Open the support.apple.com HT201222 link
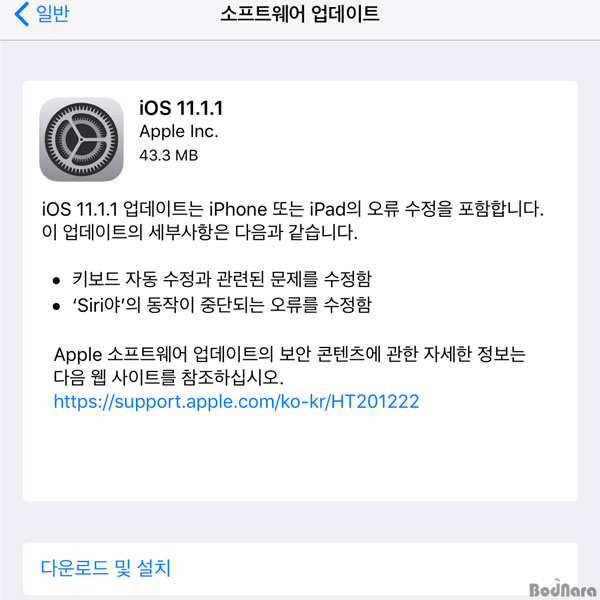Image resolution: width=600 pixels, height=600 pixels. pos(236,402)
